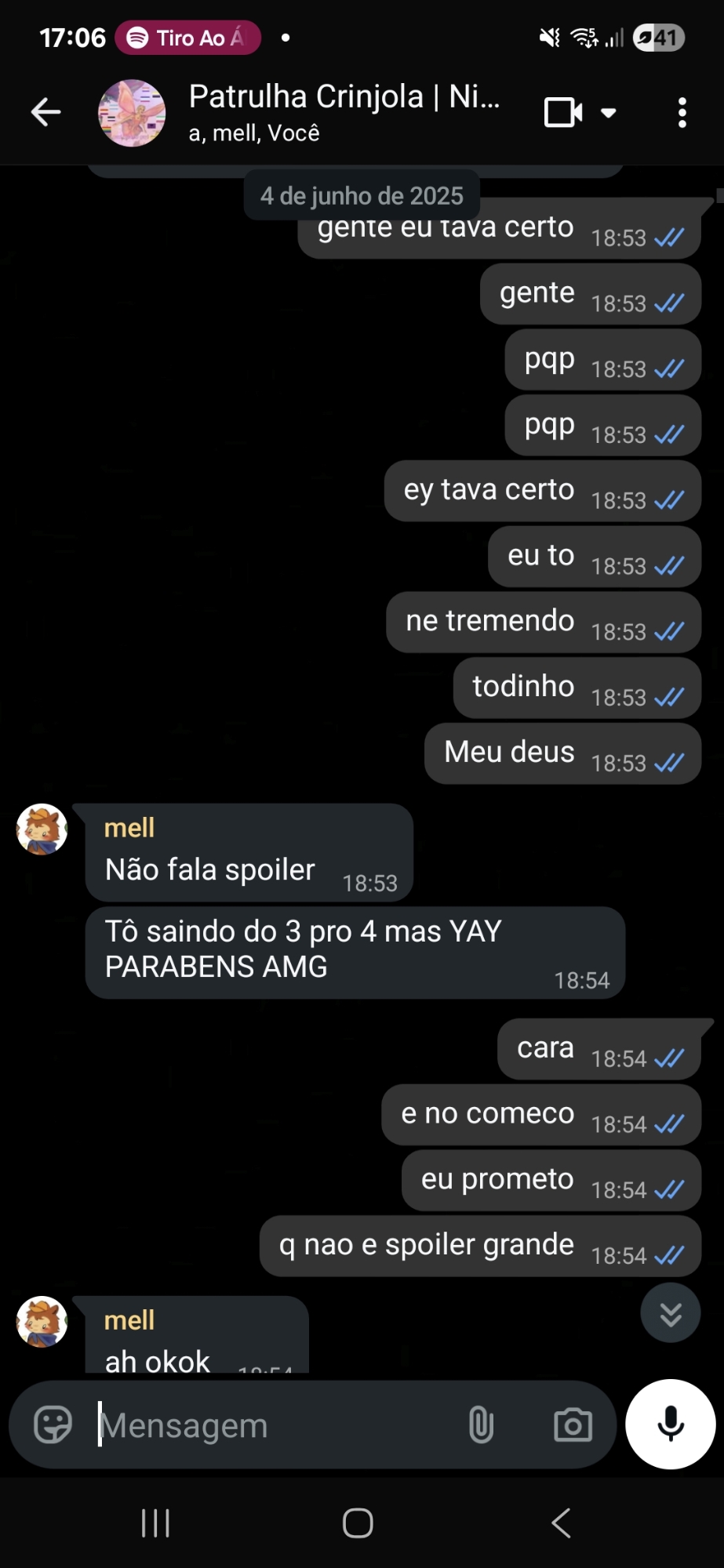Go back to the chat list
The height and width of the screenshot is (1568, 724).
click(x=45, y=112)
